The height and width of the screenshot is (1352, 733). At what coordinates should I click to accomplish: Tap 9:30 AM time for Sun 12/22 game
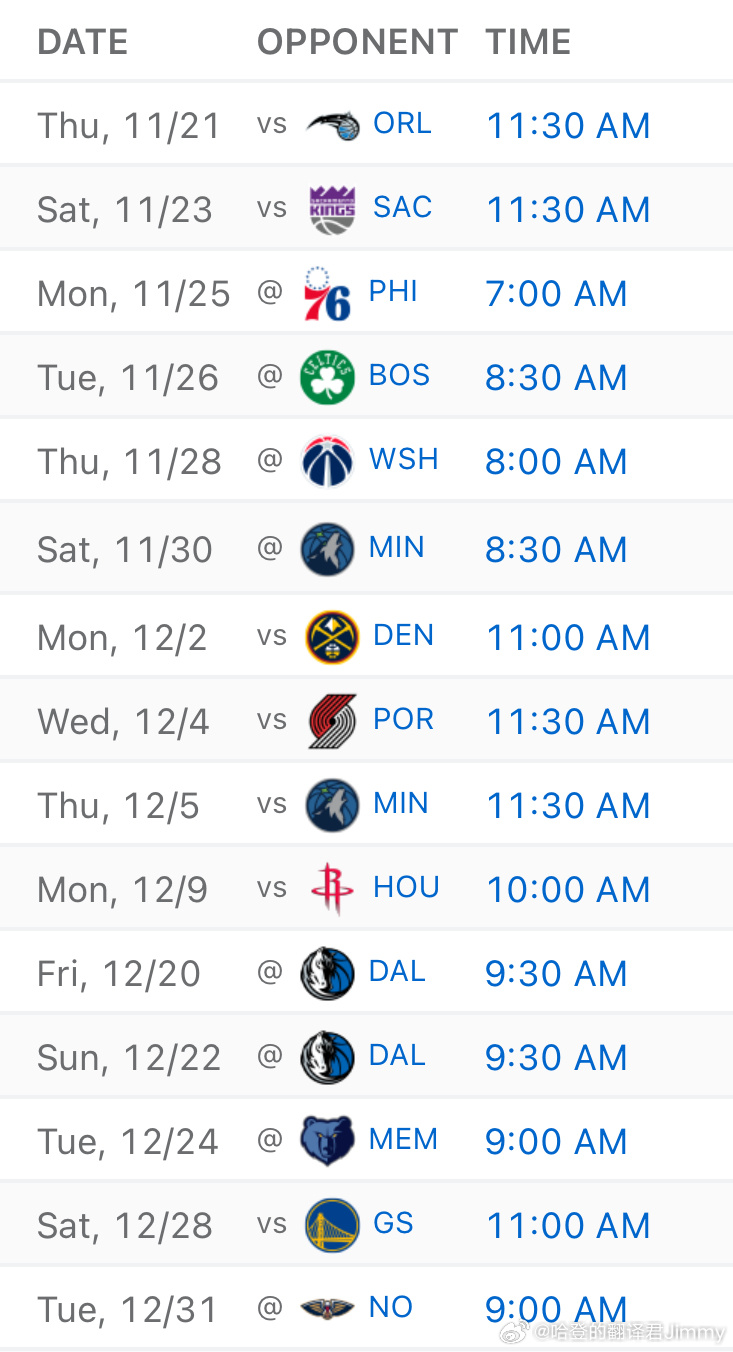tap(556, 1057)
